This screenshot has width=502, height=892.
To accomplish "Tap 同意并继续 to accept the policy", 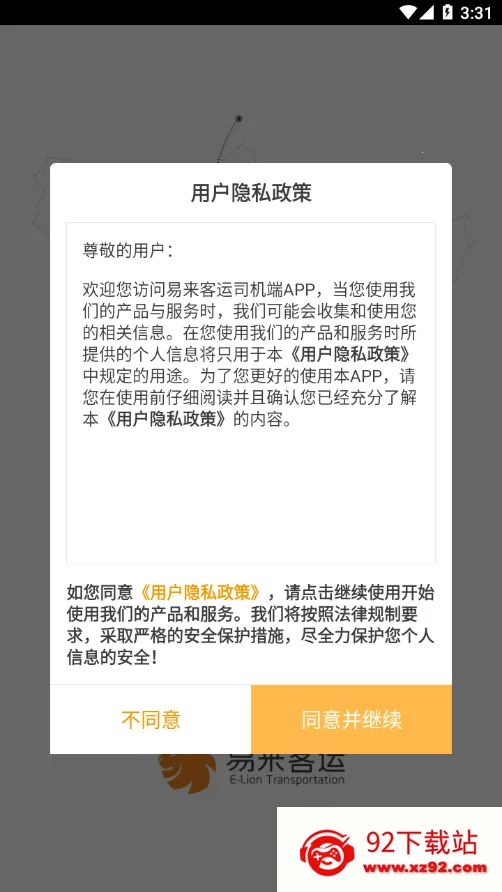I will 351,719.
